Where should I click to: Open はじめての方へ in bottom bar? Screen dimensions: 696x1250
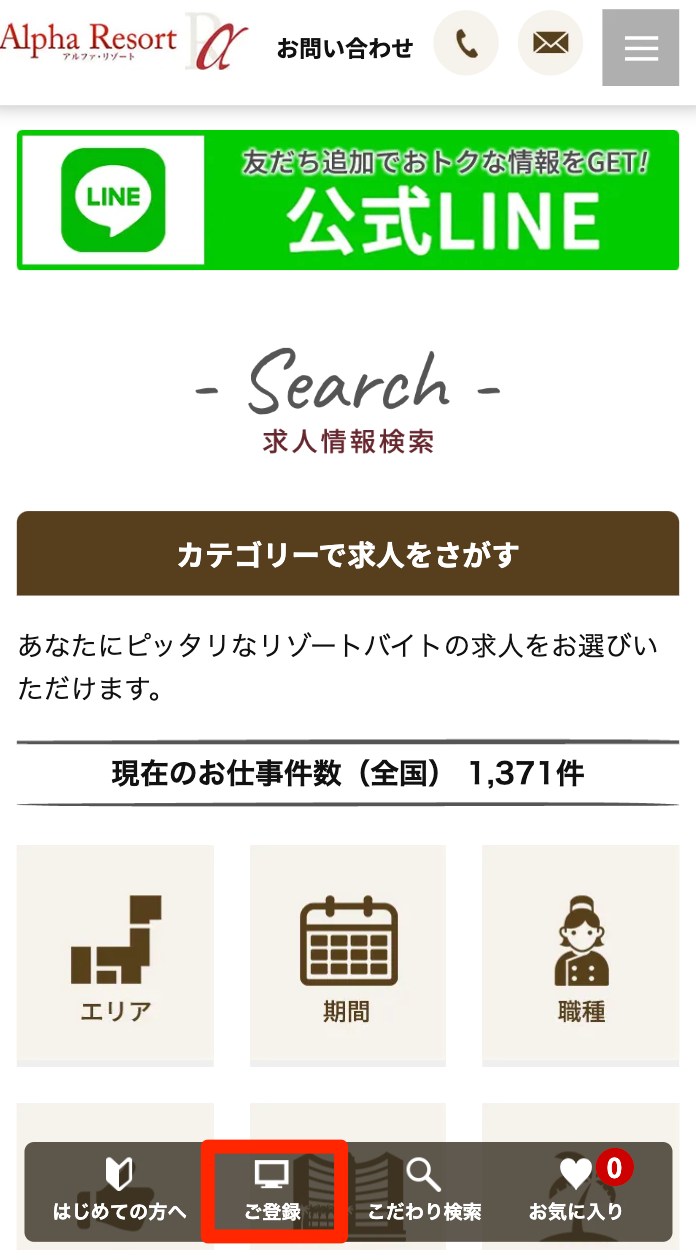[x=119, y=1191]
